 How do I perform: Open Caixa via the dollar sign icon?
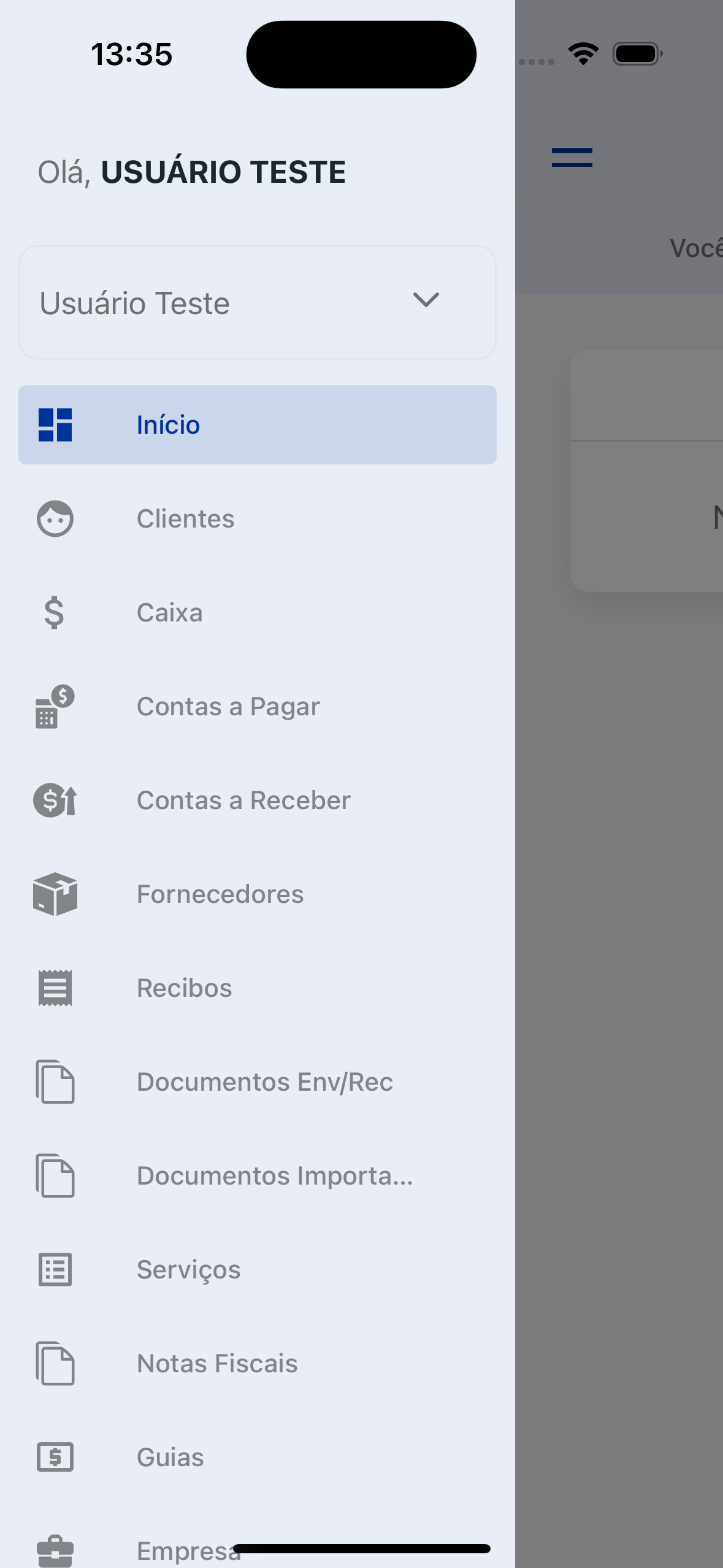coord(53,612)
